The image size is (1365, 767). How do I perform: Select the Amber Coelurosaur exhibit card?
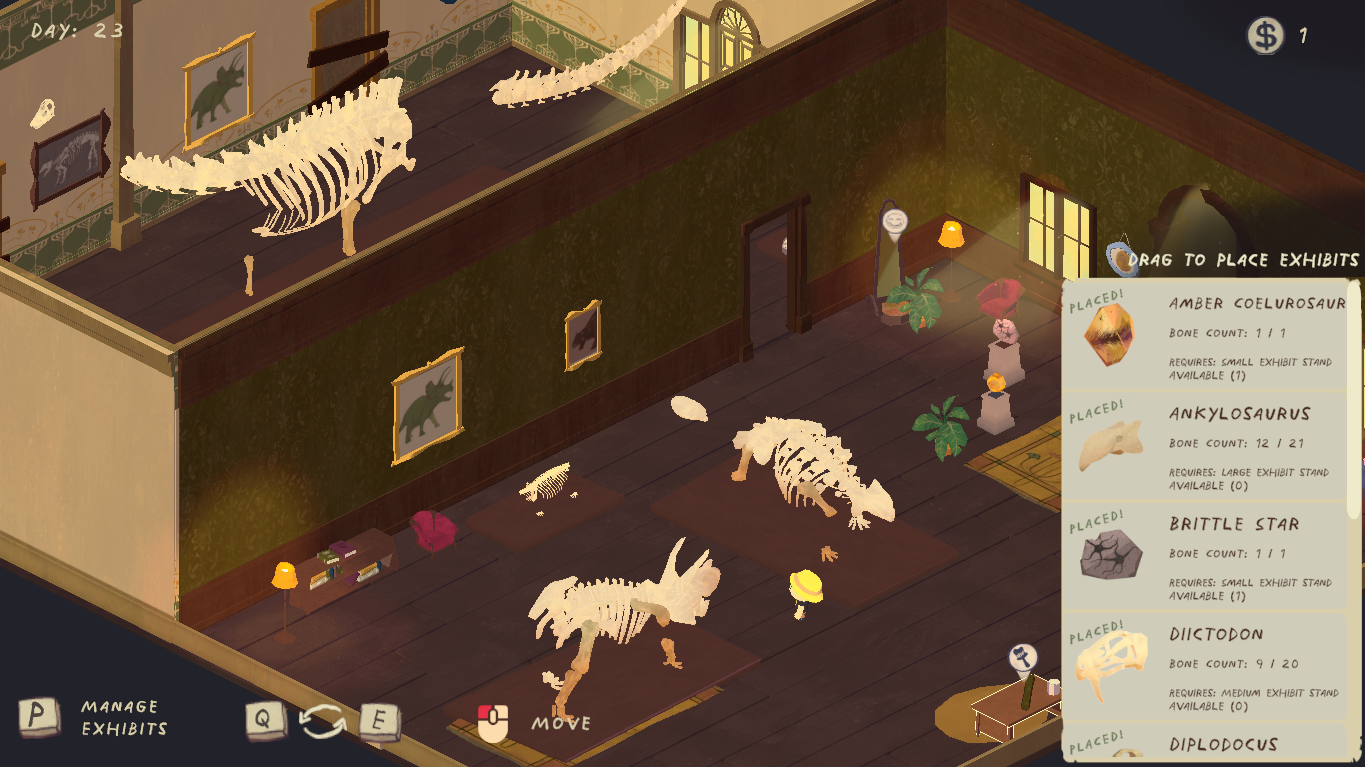[x=1205, y=335]
